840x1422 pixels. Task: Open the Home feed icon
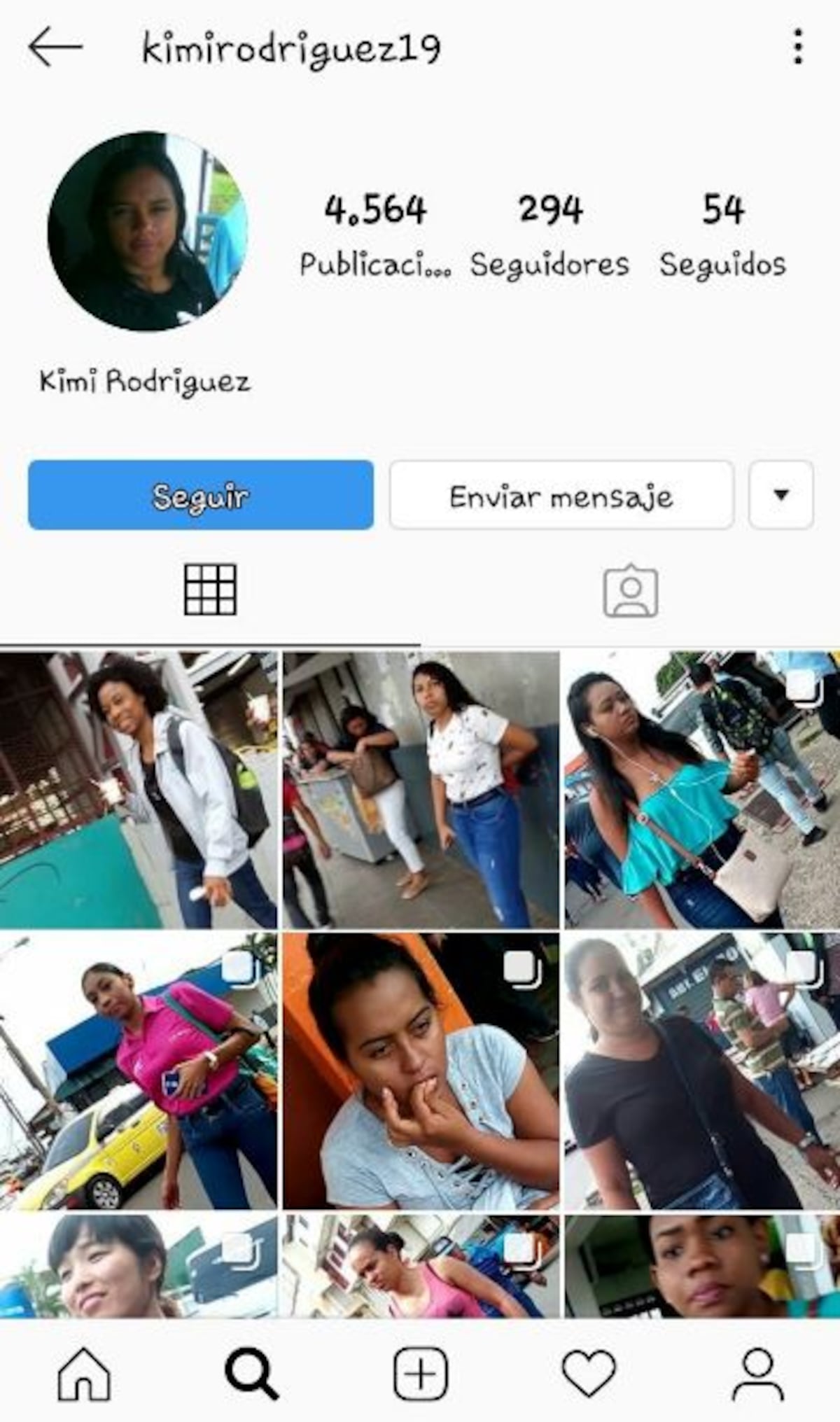pos(83,1372)
